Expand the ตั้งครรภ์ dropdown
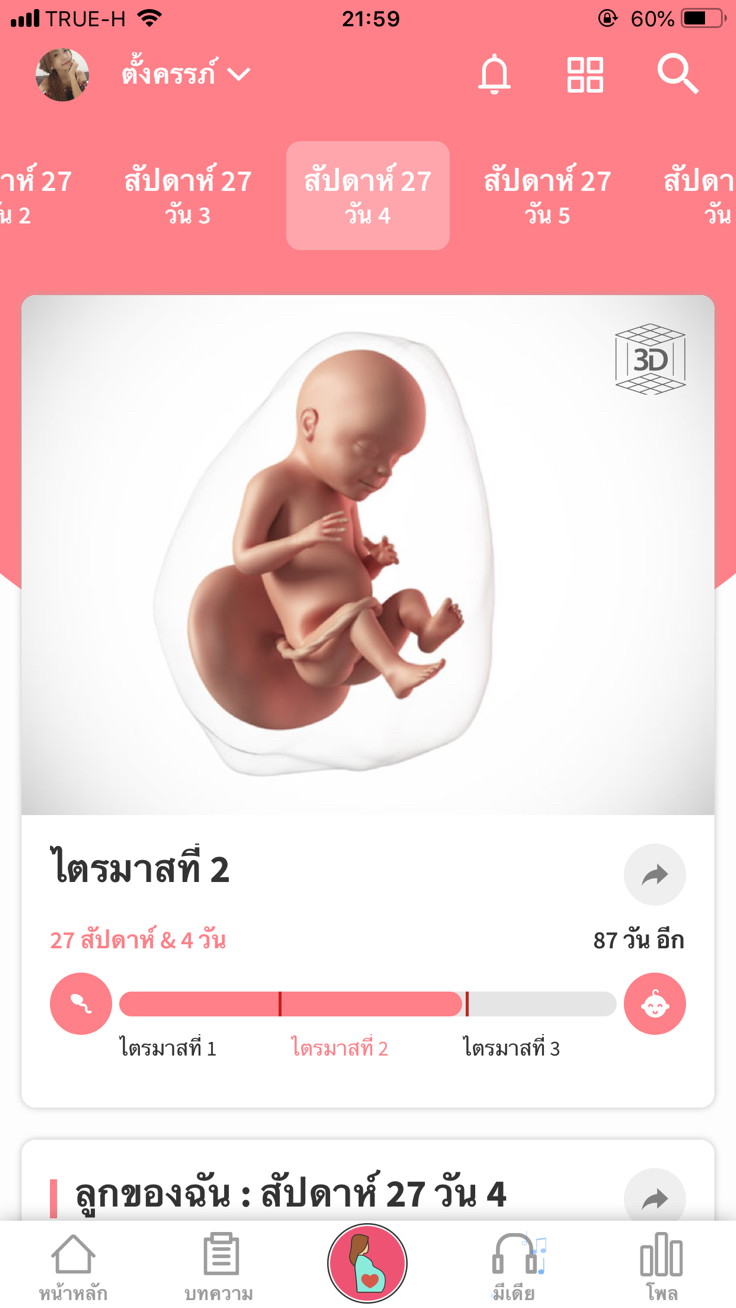 pyautogui.click(x=186, y=75)
